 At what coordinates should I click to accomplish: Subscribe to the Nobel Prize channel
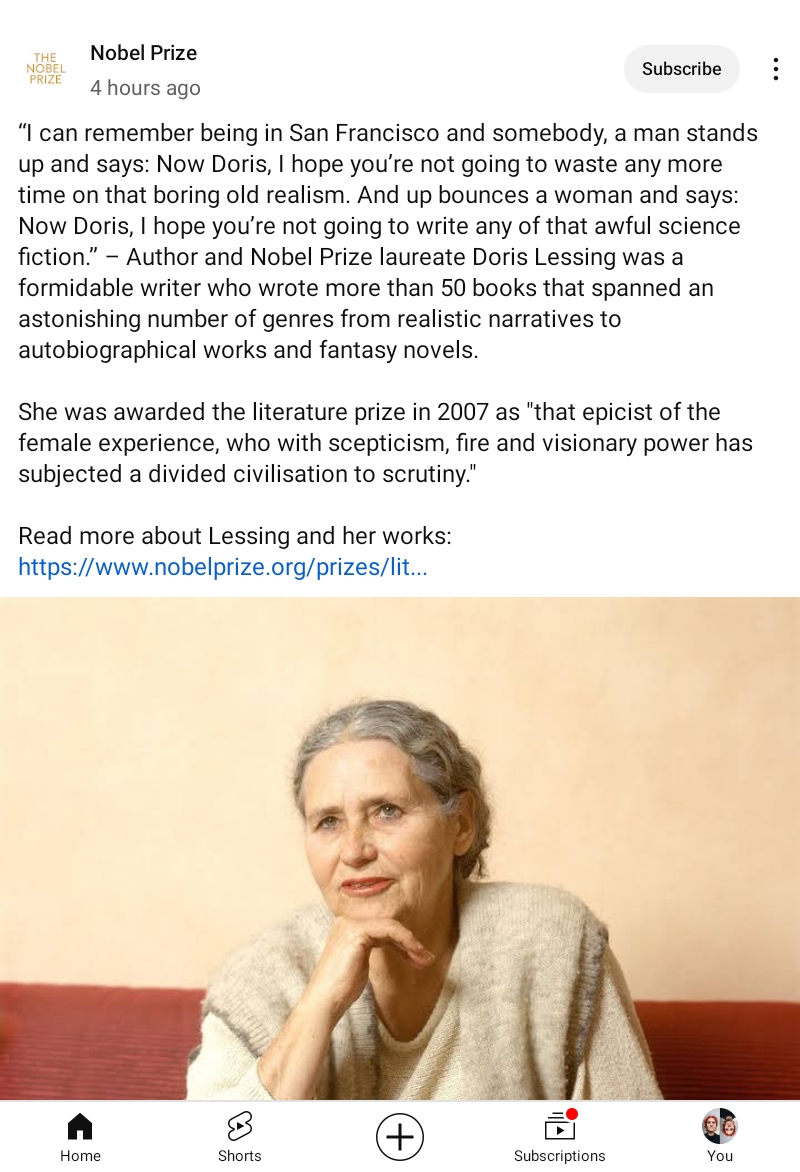pos(681,69)
